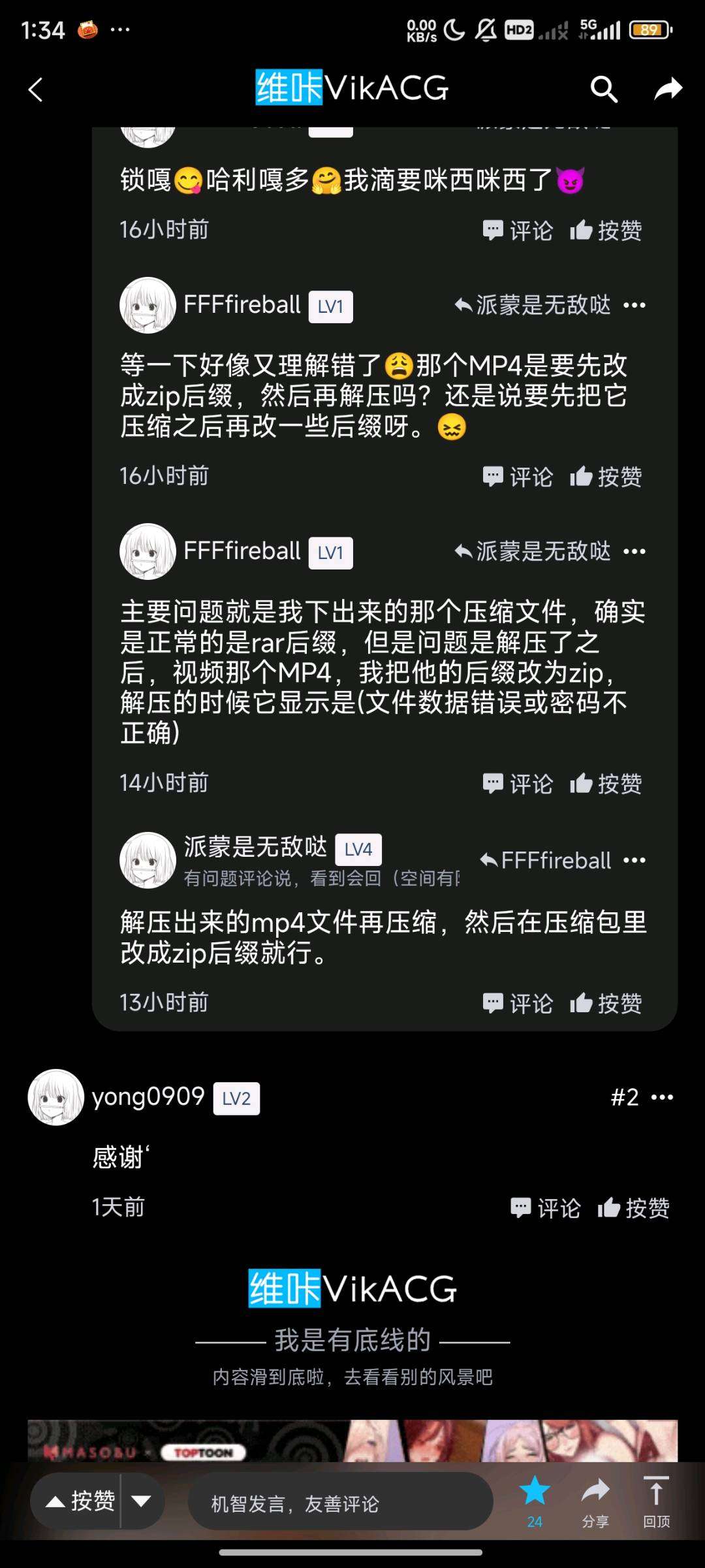Open search from the top bar
This screenshot has width=705, height=1568.
604,89
